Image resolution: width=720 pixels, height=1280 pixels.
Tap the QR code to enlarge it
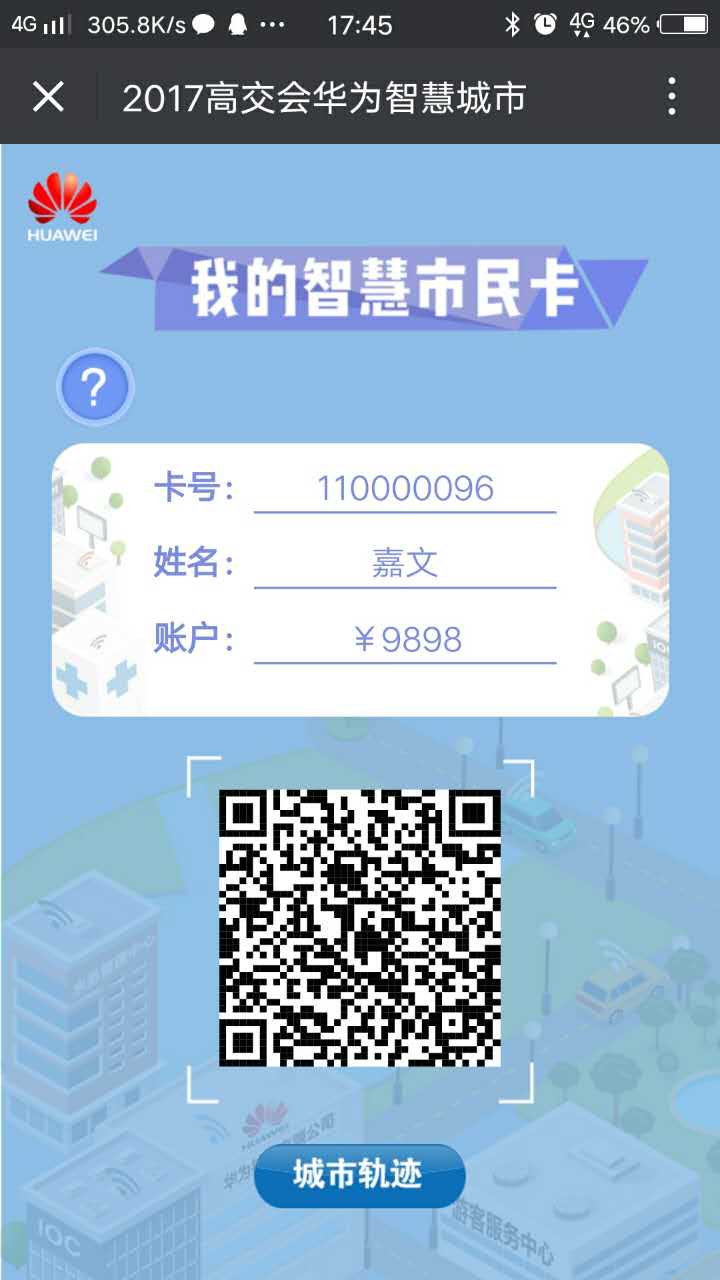[360, 930]
